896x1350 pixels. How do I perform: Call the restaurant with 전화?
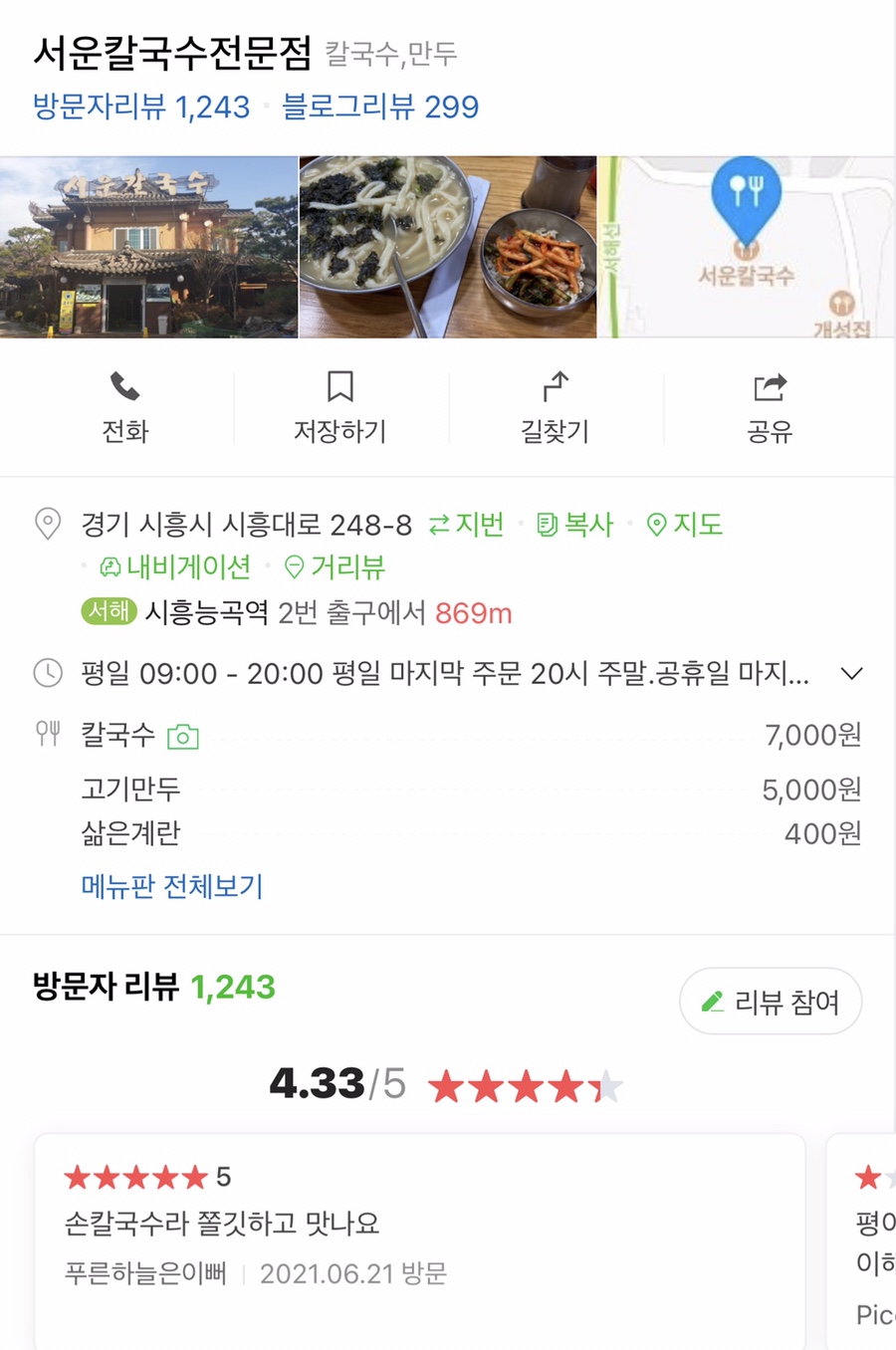(125, 407)
